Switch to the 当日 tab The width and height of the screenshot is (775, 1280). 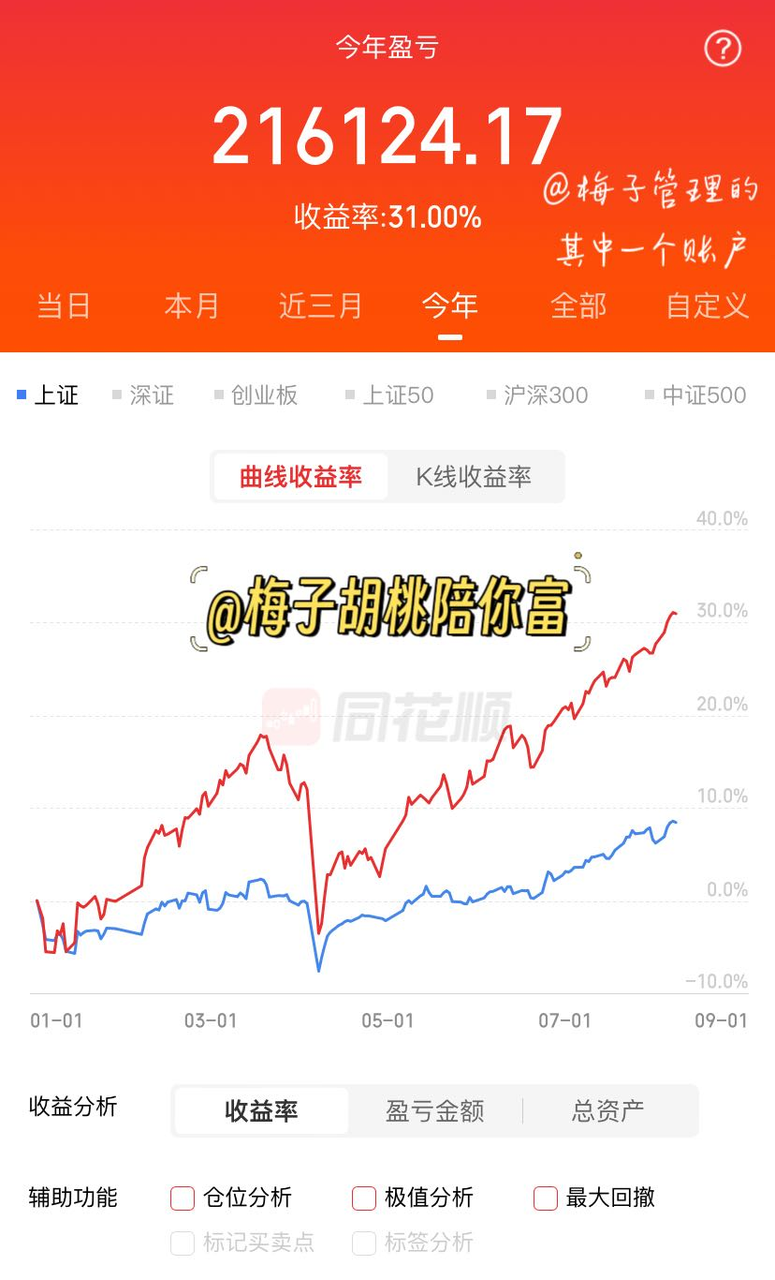click(x=64, y=306)
